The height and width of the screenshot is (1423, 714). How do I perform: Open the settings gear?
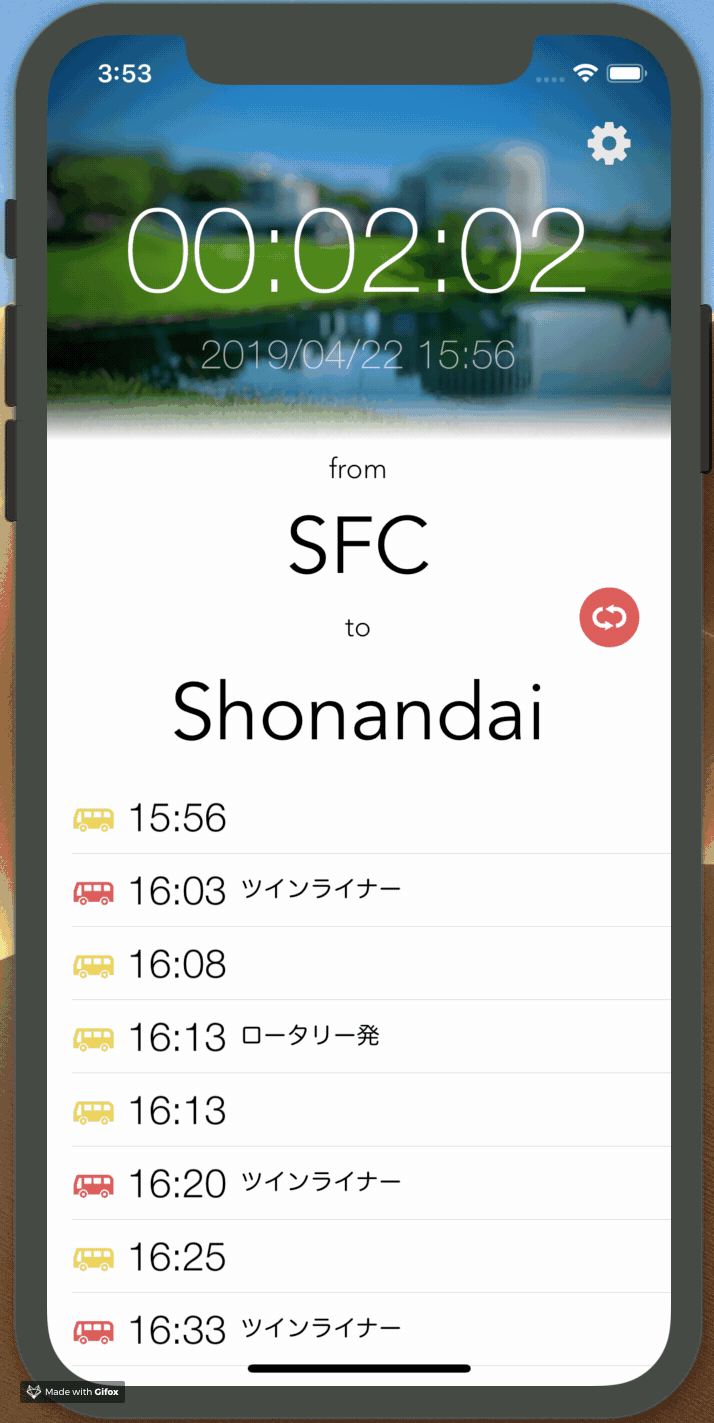pyautogui.click(x=609, y=144)
